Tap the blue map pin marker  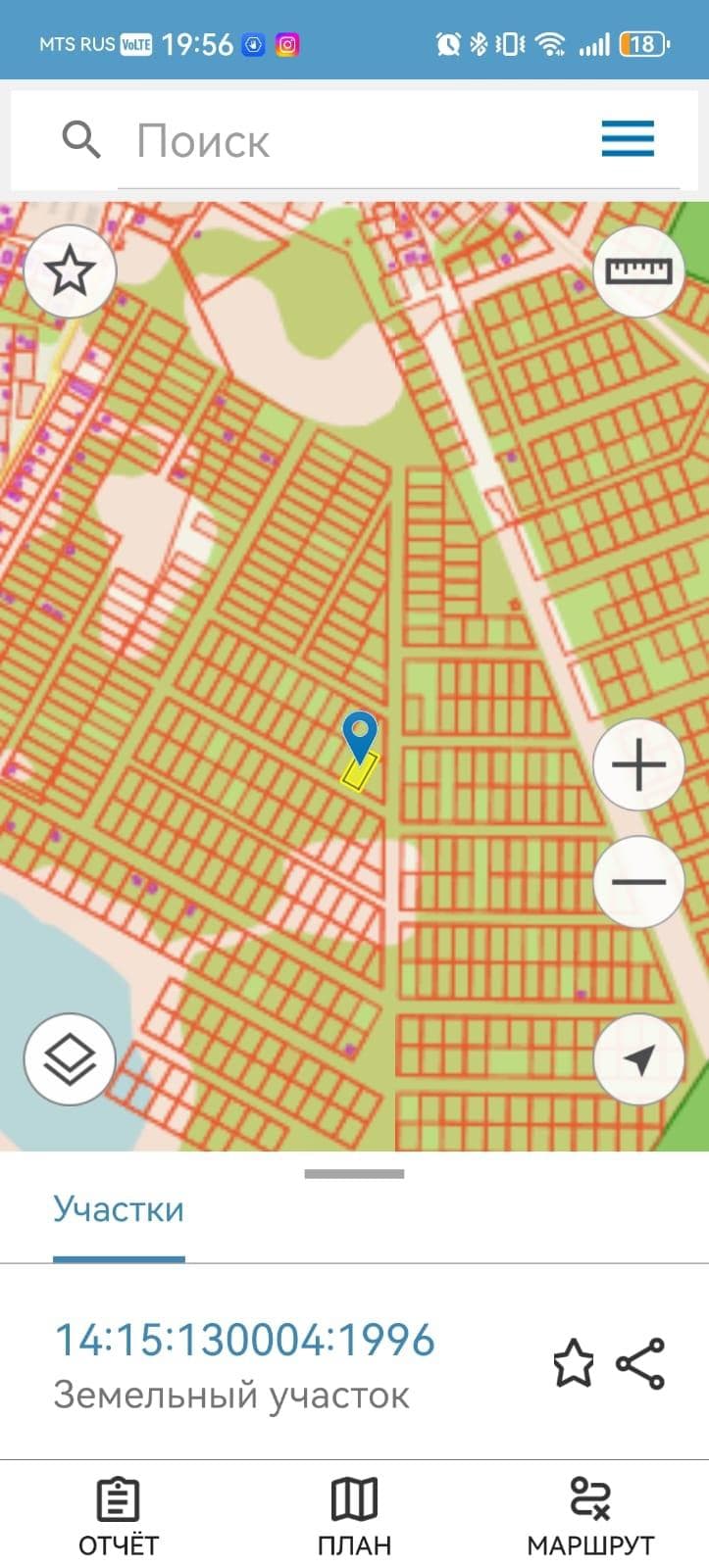[x=360, y=737]
